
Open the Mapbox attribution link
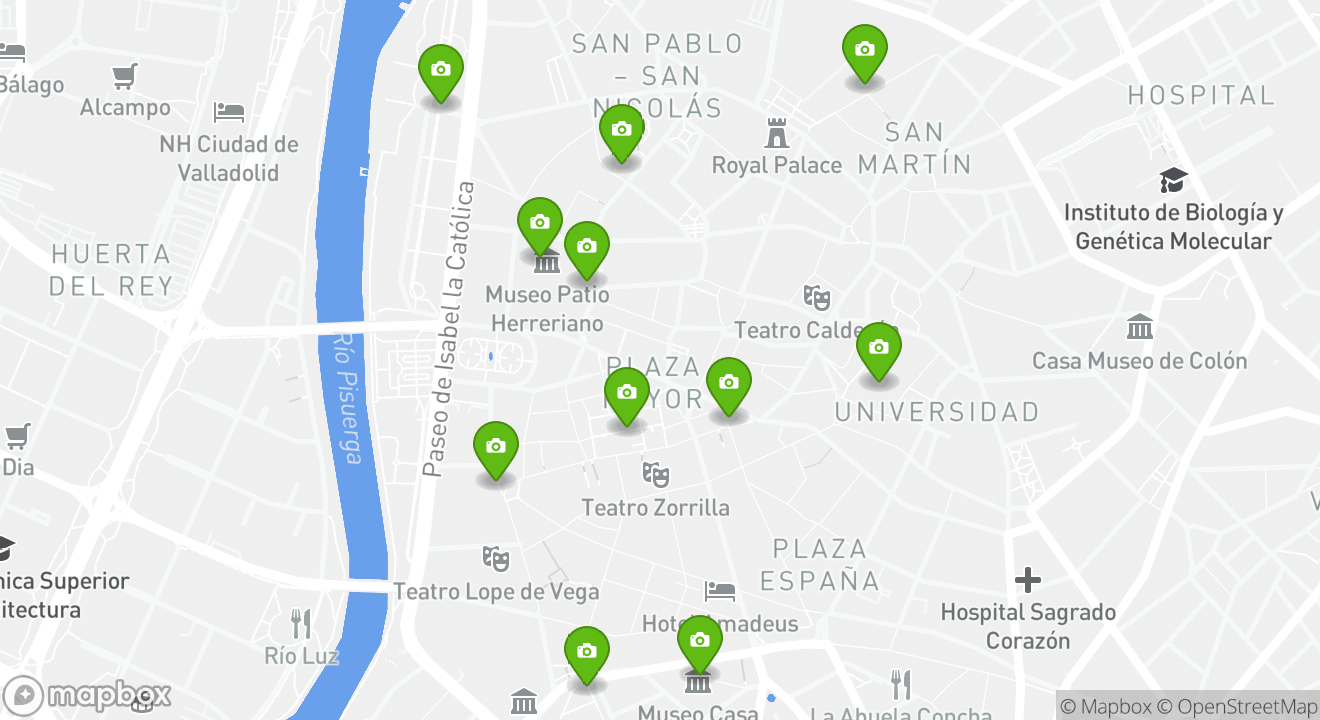[x=1105, y=706]
